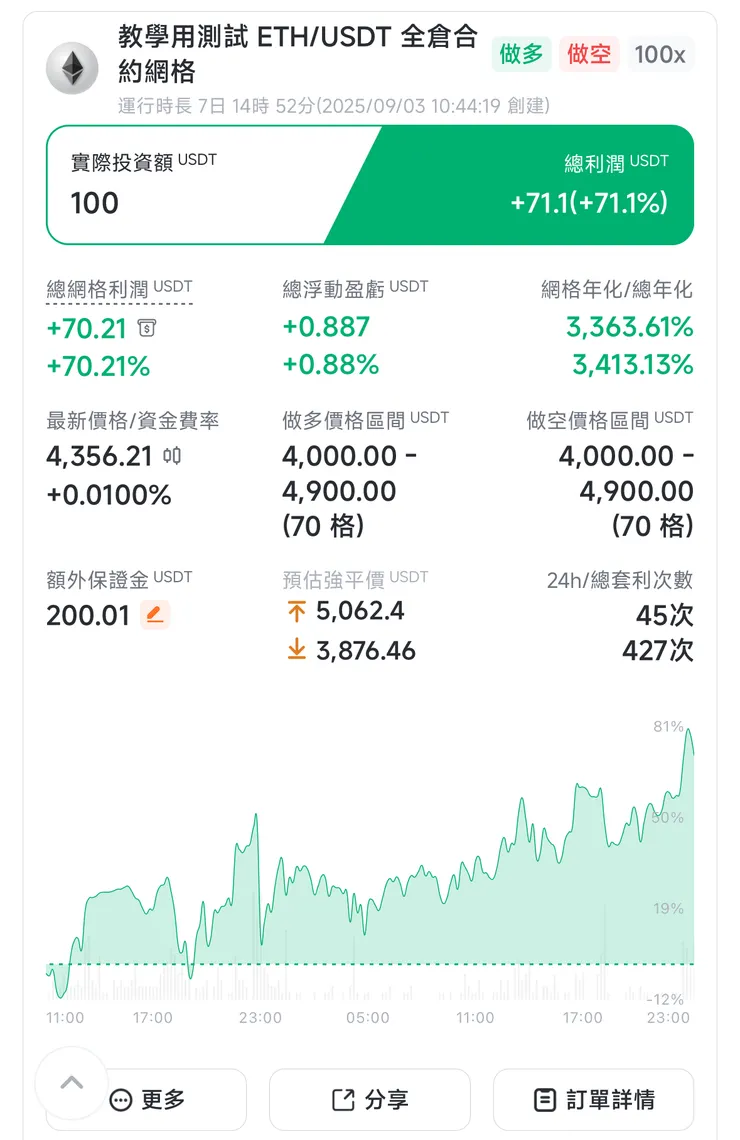The width and height of the screenshot is (740, 1140).
Task: Click the document icon in 訂單詳情 button
Action: click(542, 1098)
